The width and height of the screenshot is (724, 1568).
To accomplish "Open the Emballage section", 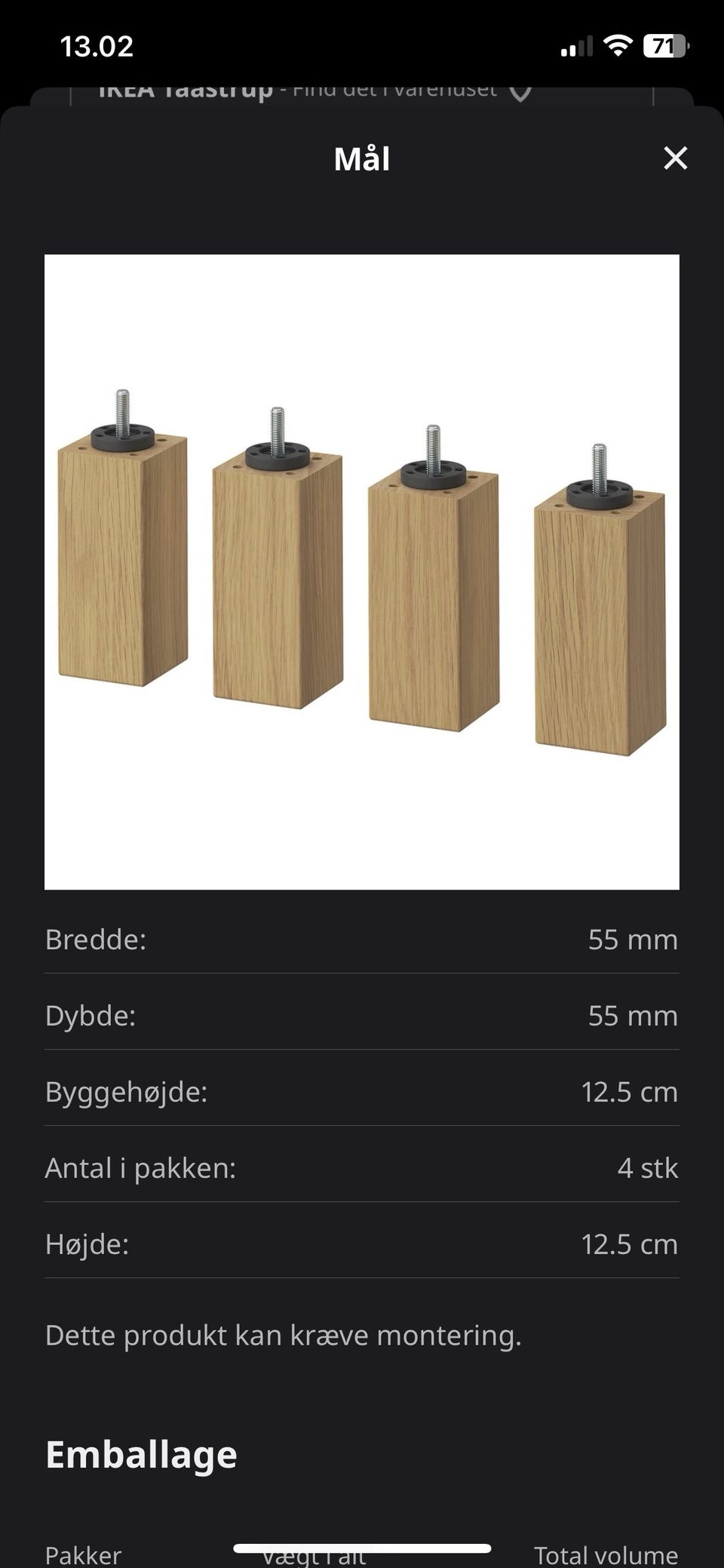I will [141, 1454].
